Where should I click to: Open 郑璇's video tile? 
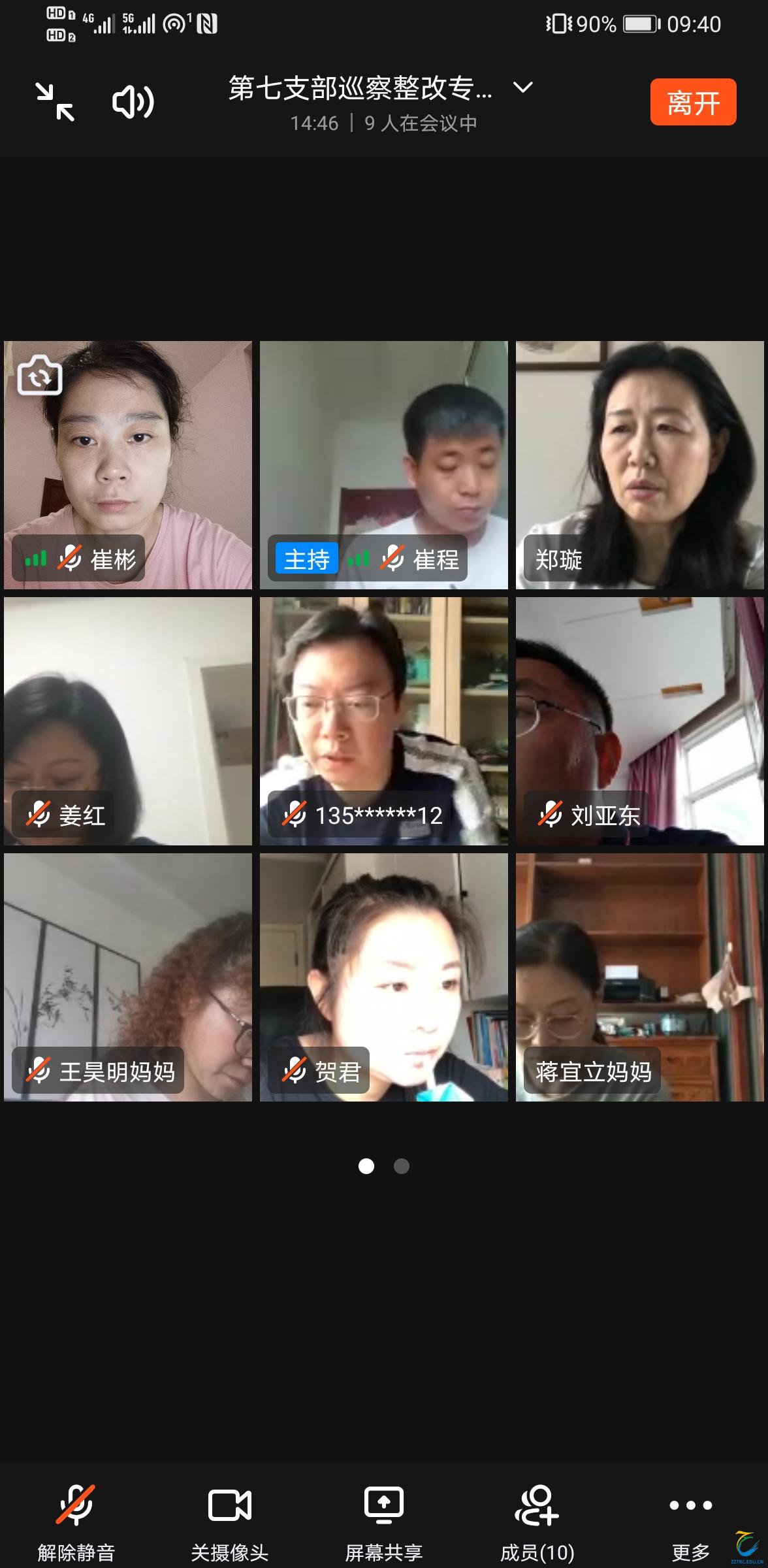[639, 465]
